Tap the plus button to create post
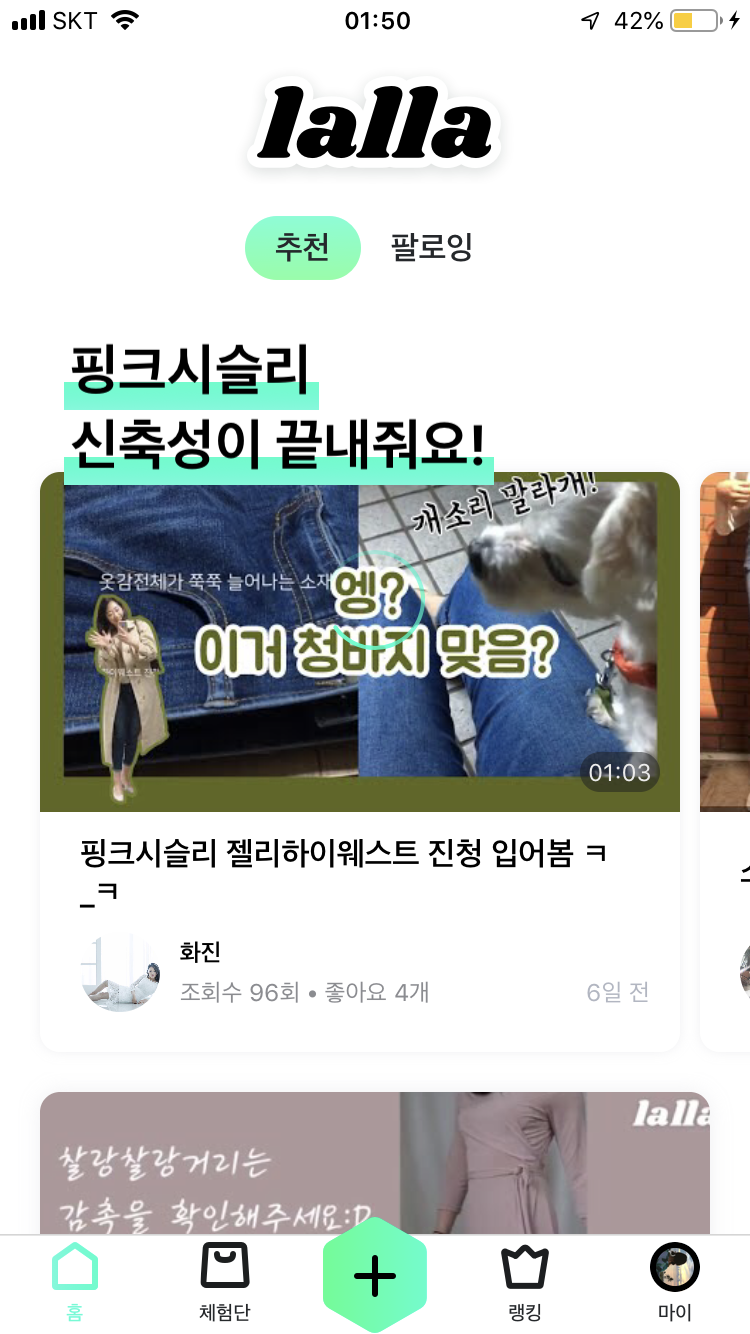750x1334 pixels. point(375,1275)
